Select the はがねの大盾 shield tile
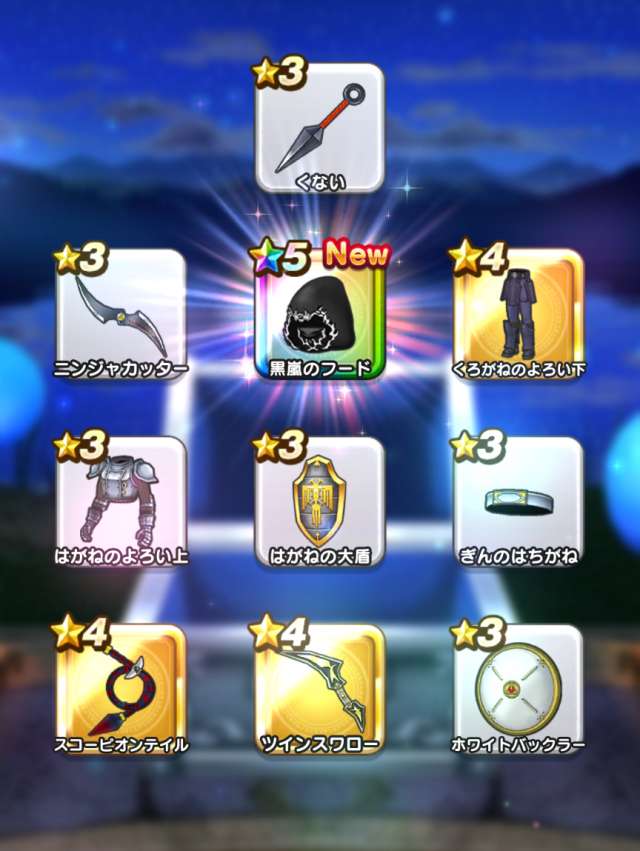640x851 pixels. tap(320, 502)
